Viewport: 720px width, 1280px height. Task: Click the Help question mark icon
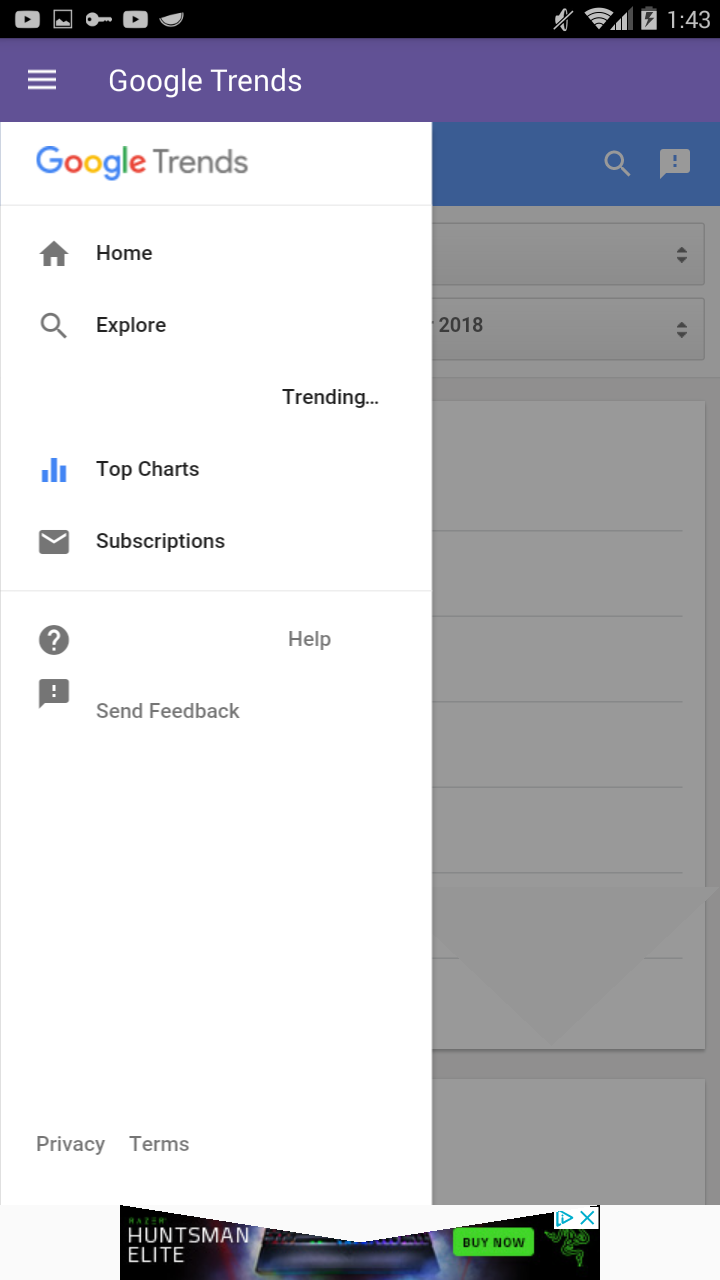pos(53,639)
